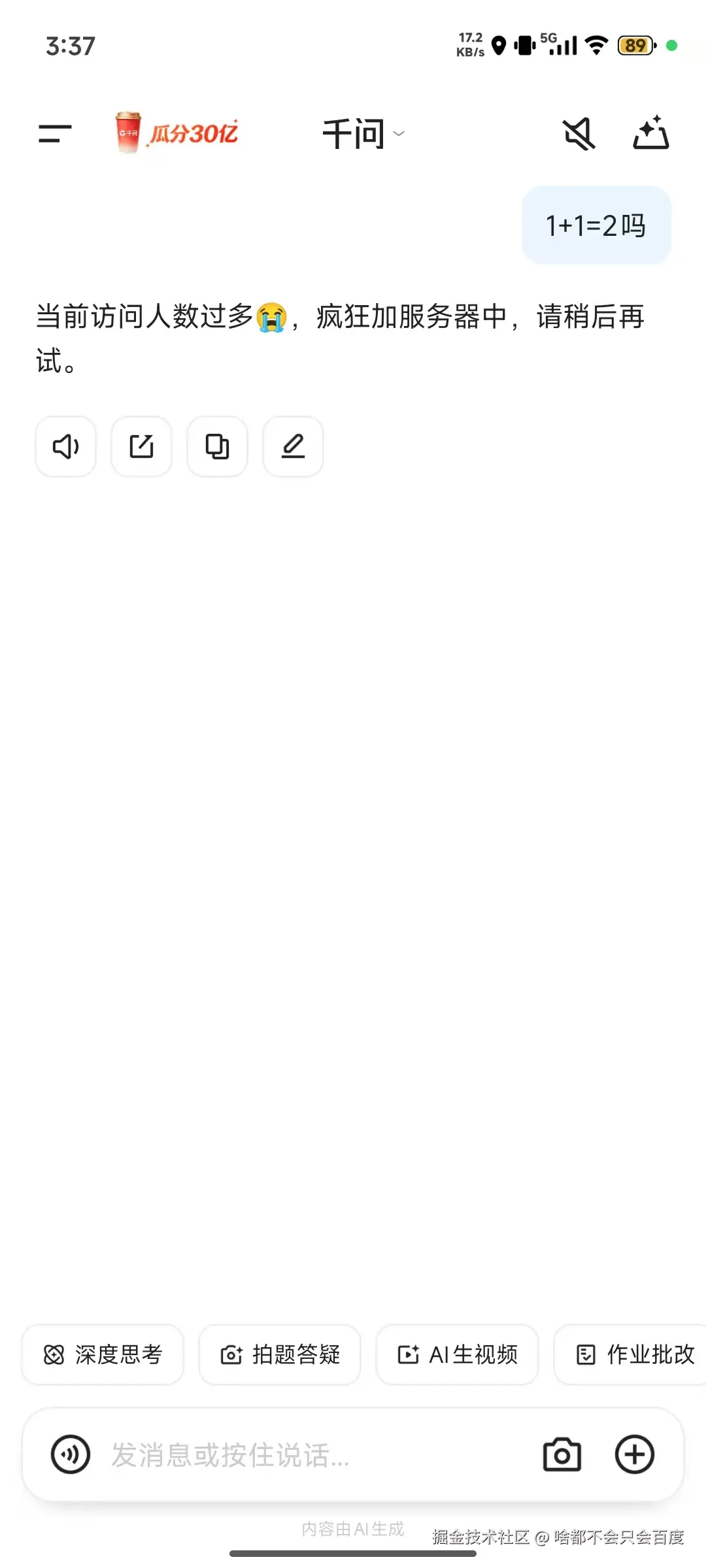This screenshot has height=1568, width=706.
Task: Focus the message input field
Action: [314, 1455]
